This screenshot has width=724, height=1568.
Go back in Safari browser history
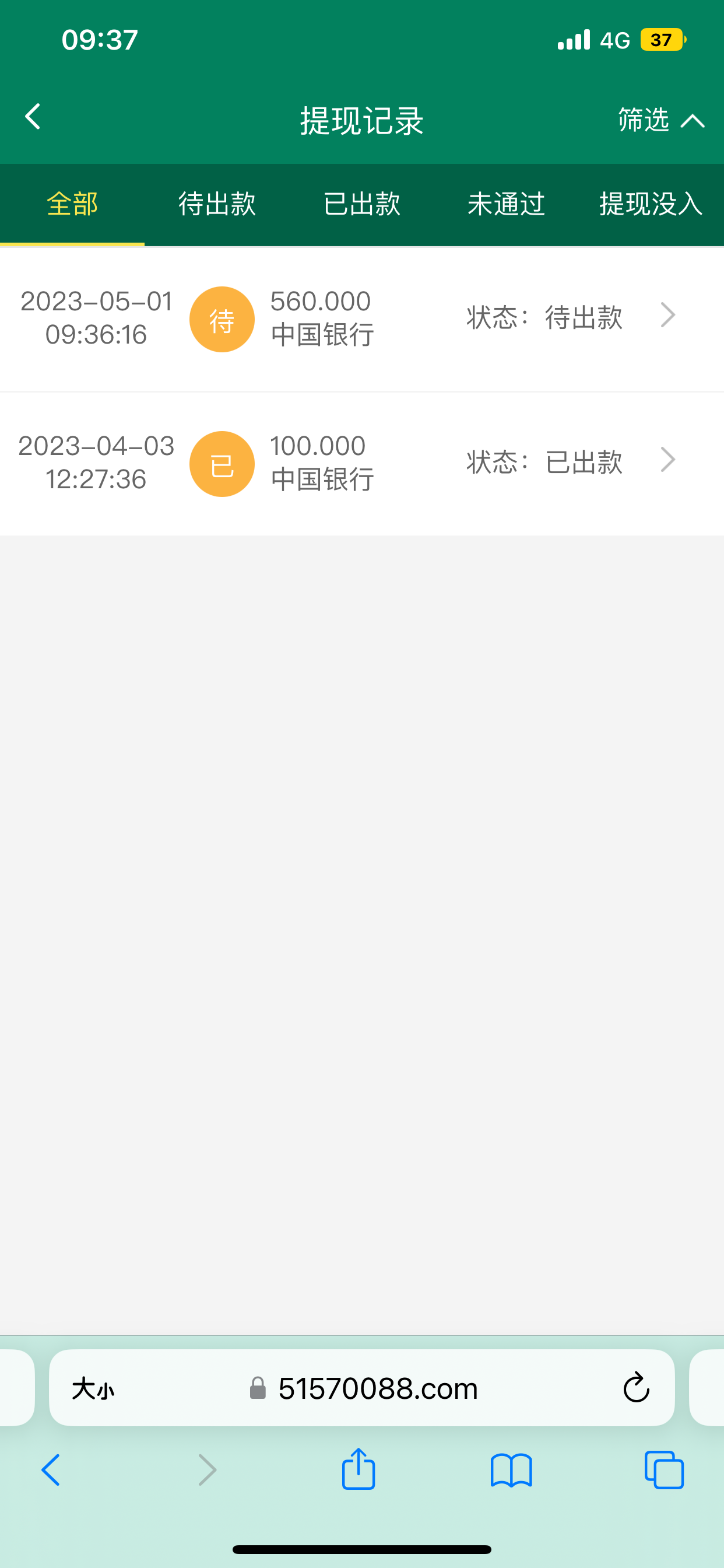(51, 1470)
